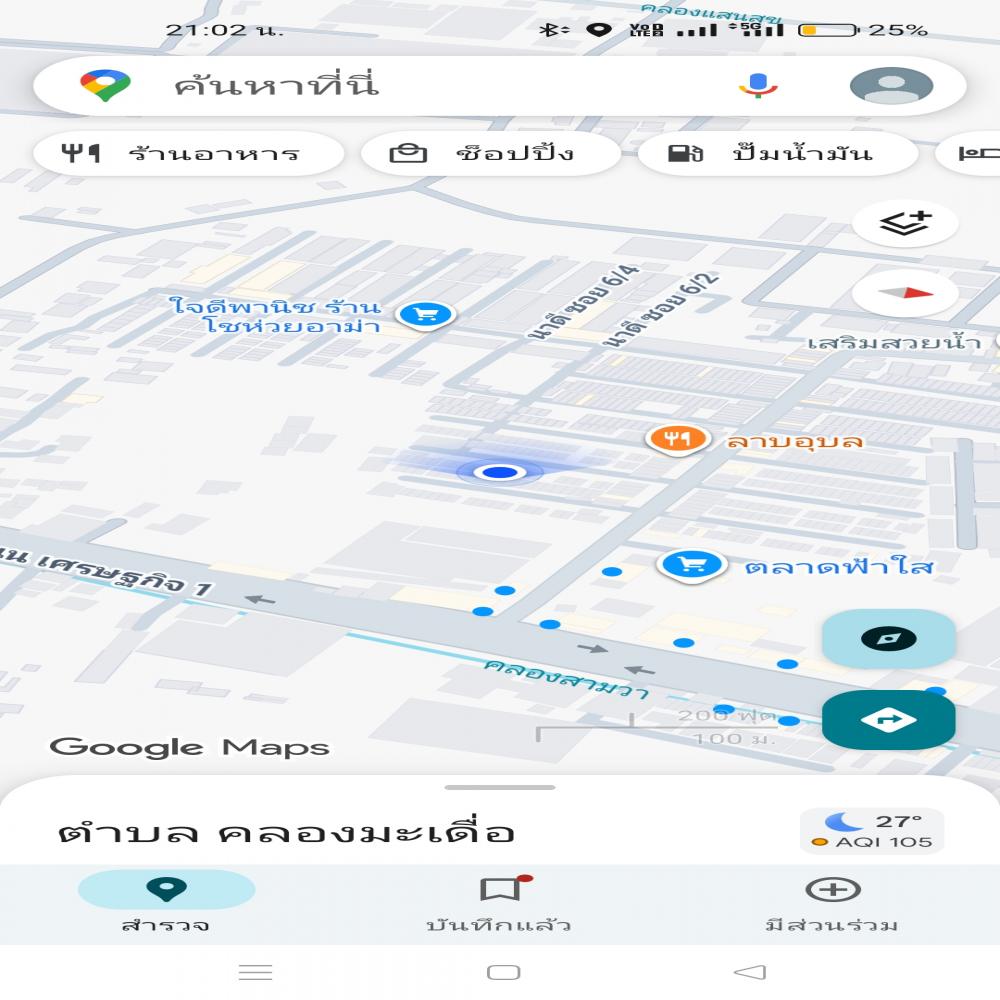Select the ร้านอาหาร chip
The image size is (1000, 1000).
coord(188,154)
